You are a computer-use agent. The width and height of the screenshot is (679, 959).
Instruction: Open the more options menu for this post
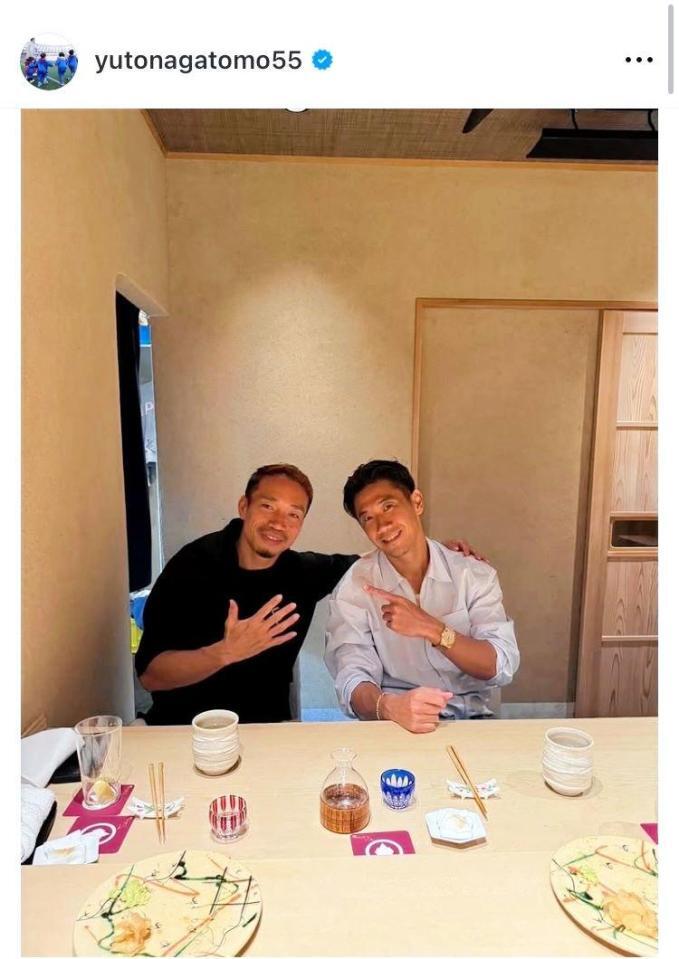[638, 60]
